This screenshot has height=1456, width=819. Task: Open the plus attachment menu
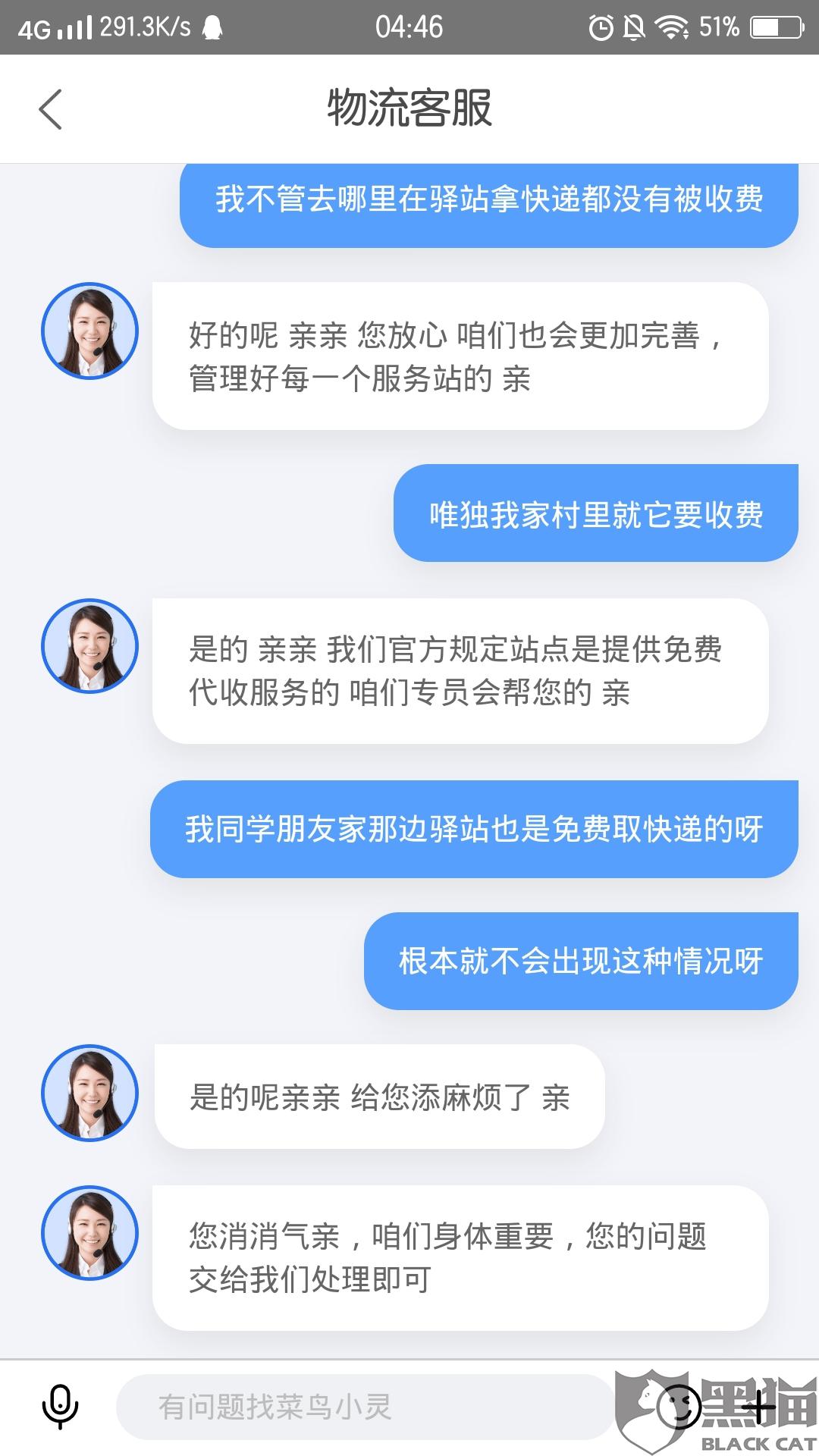pos(758,1408)
